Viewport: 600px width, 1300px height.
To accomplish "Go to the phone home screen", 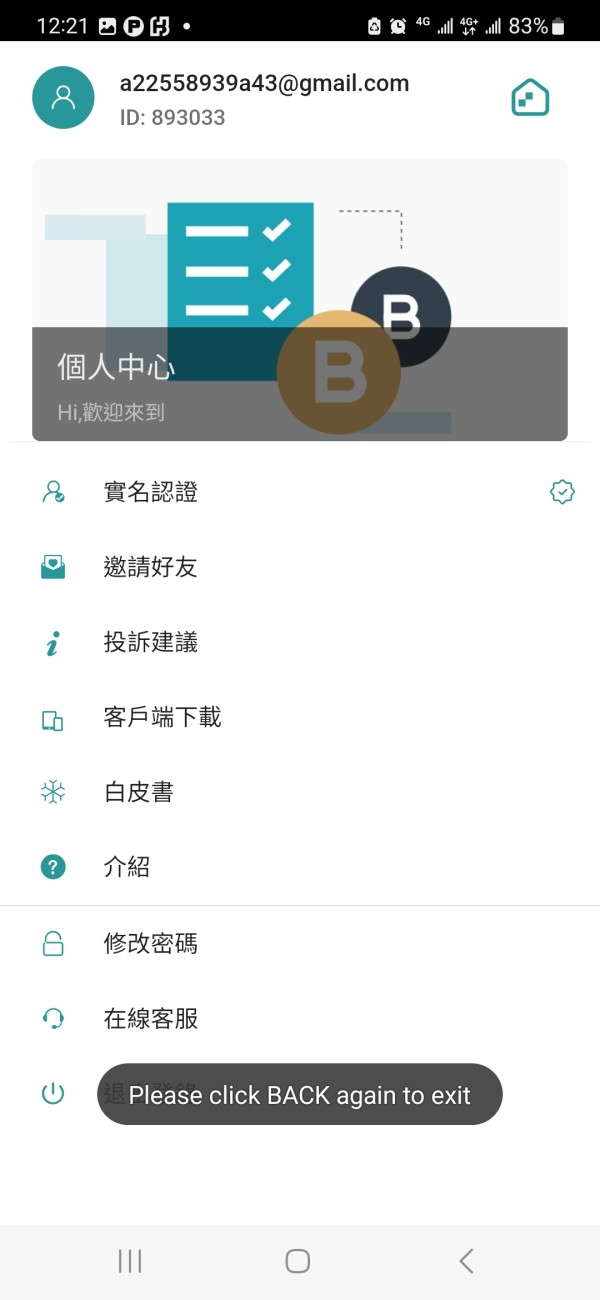I will [x=297, y=1261].
